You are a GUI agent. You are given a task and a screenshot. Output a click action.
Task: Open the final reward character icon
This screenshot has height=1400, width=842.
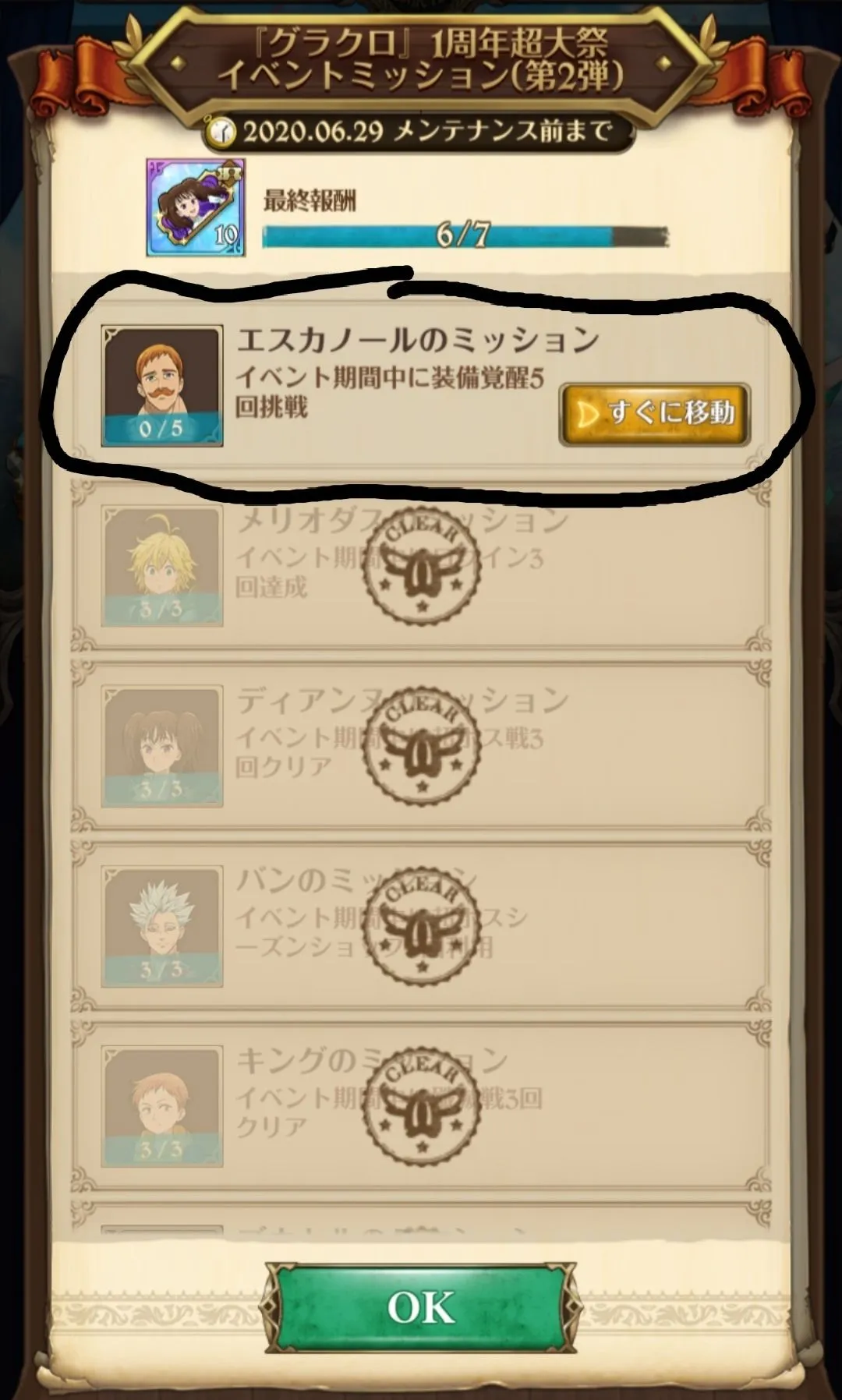[196, 207]
